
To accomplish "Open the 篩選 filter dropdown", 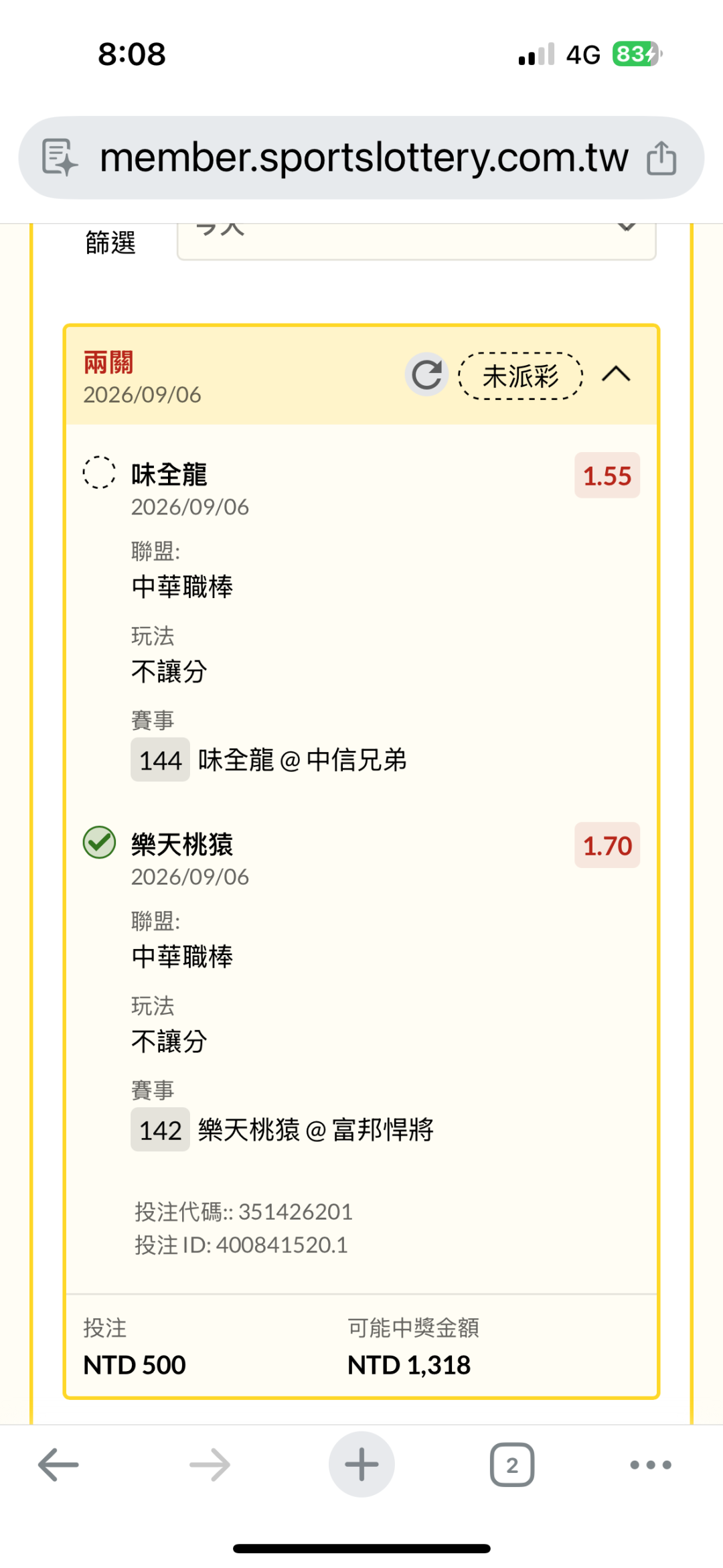I will [x=416, y=242].
